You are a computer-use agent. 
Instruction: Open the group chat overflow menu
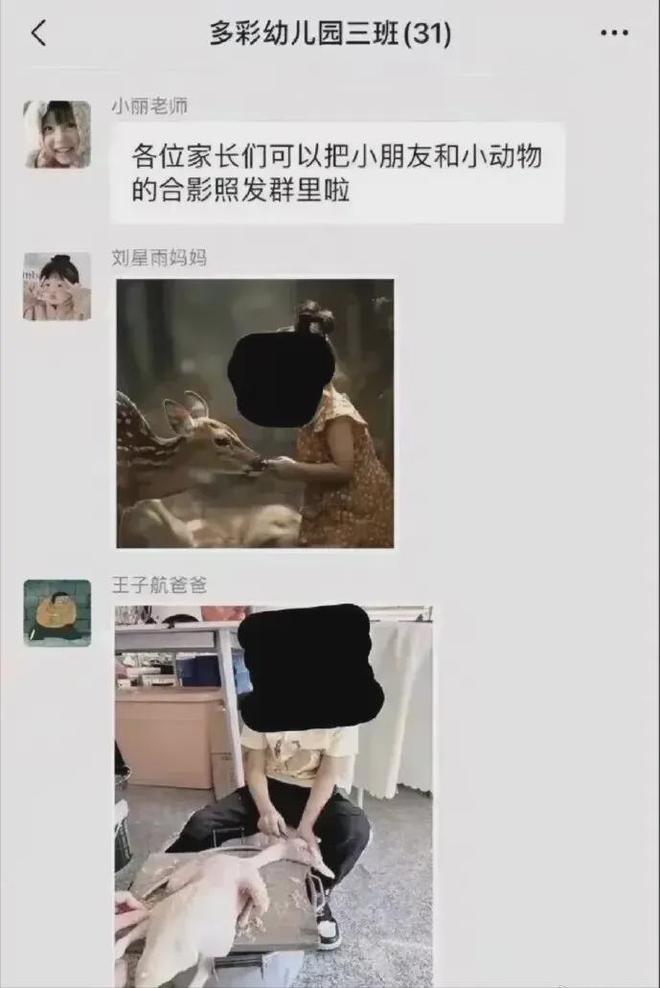pyautogui.click(x=614, y=34)
